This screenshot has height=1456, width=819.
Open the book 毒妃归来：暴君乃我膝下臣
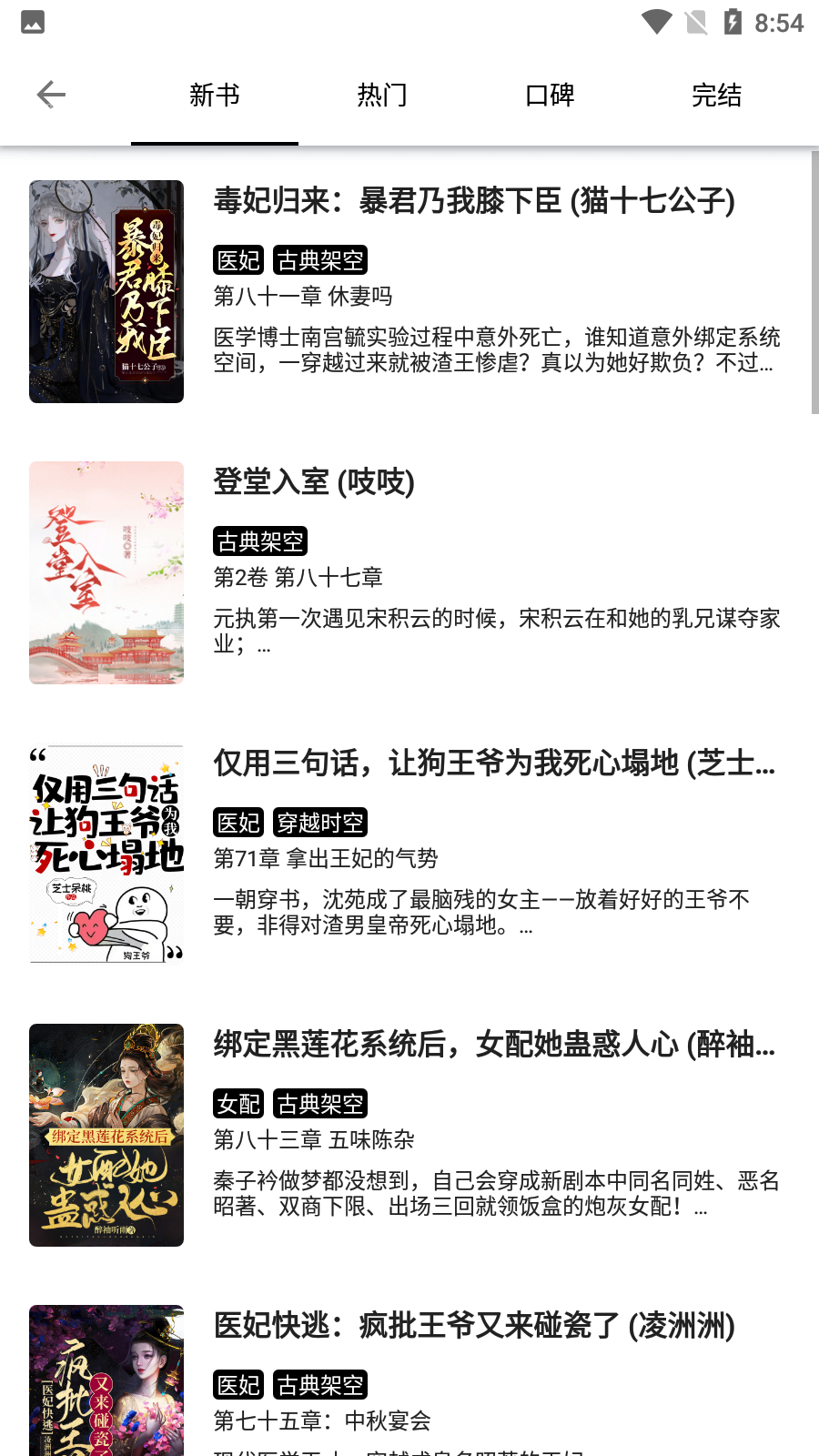coord(409,291)
